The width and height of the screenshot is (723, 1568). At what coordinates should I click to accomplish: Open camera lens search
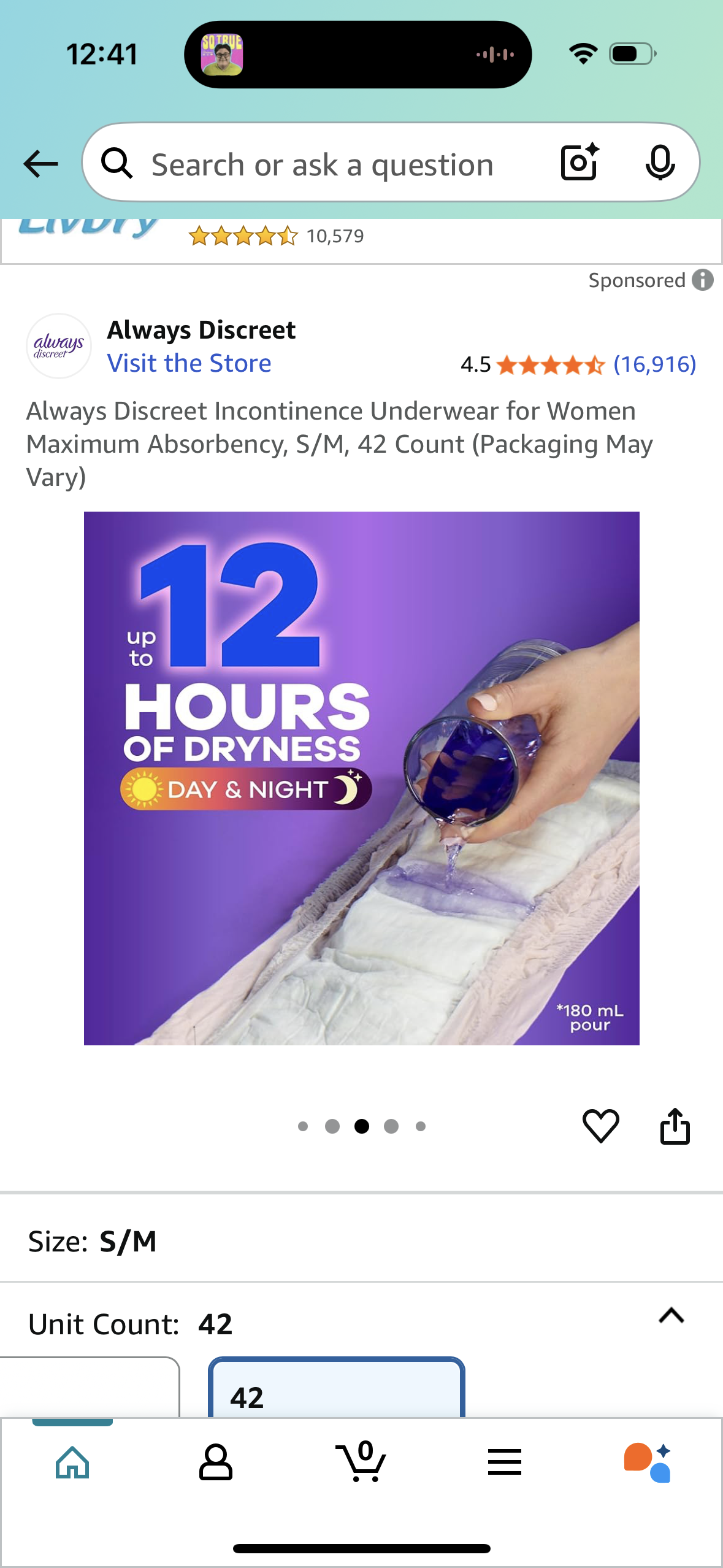click(x=579, y=163)
